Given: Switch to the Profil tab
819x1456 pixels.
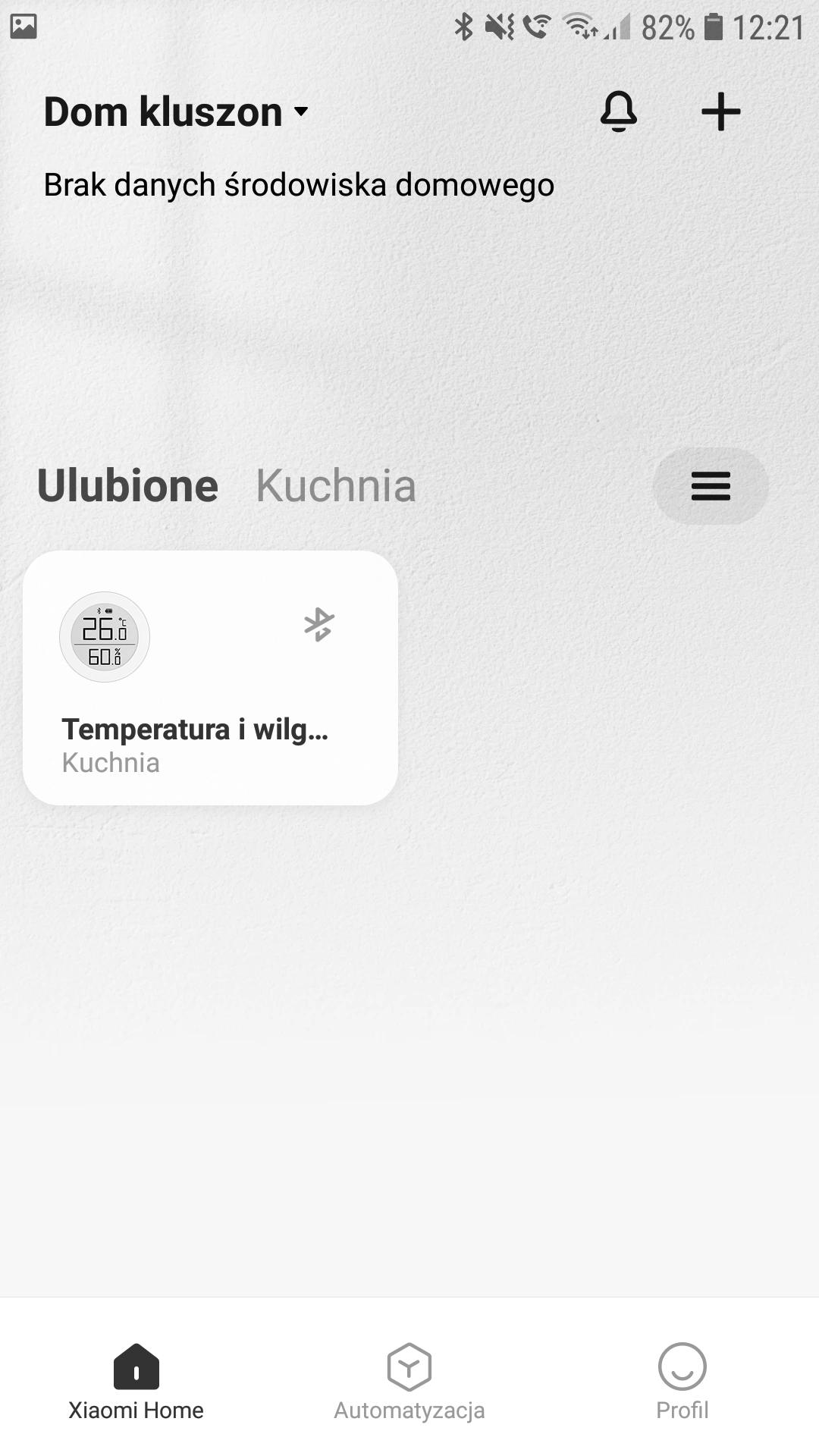Looking at the screenshot, I should [682, 1382].
